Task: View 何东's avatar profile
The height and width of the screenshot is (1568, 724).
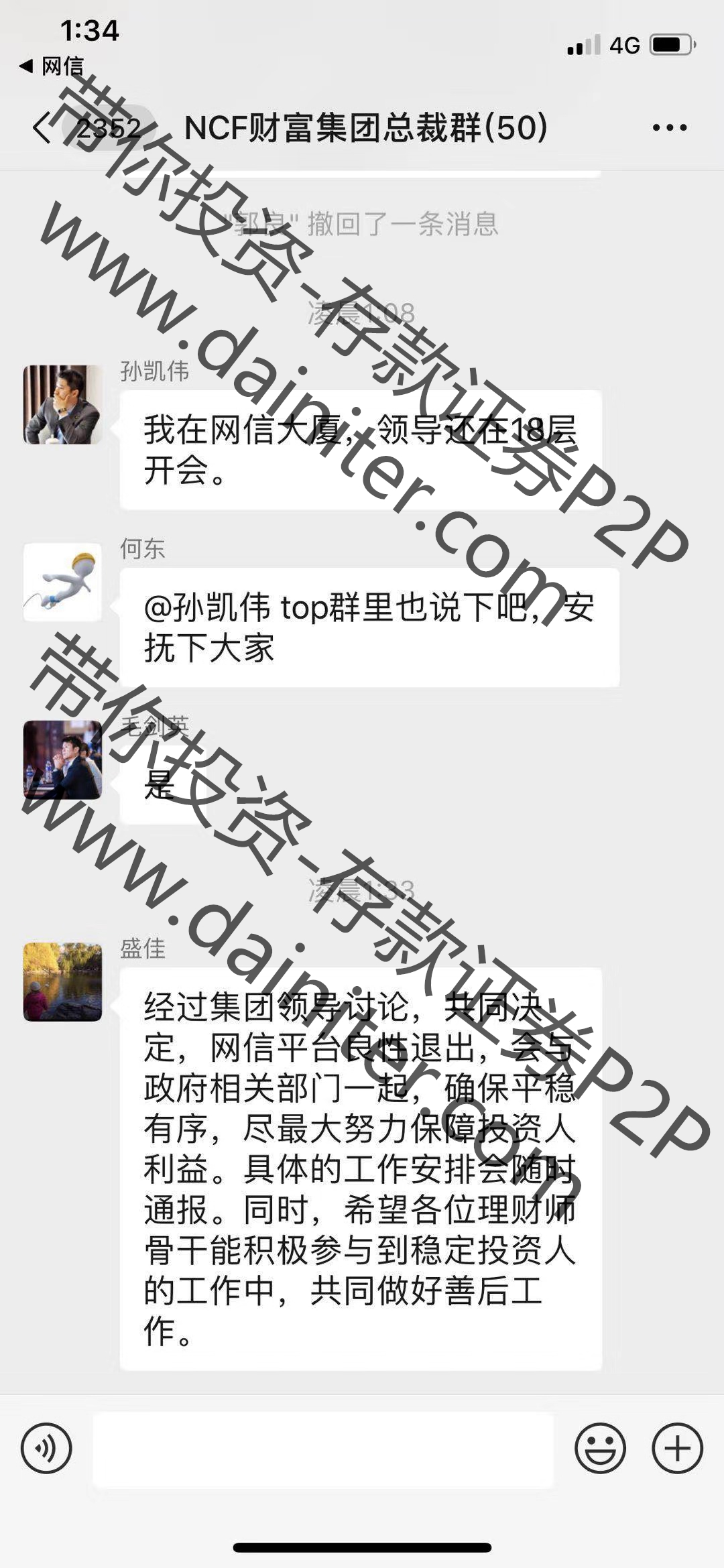Action: pyautogui.click(x=62, y=582)
